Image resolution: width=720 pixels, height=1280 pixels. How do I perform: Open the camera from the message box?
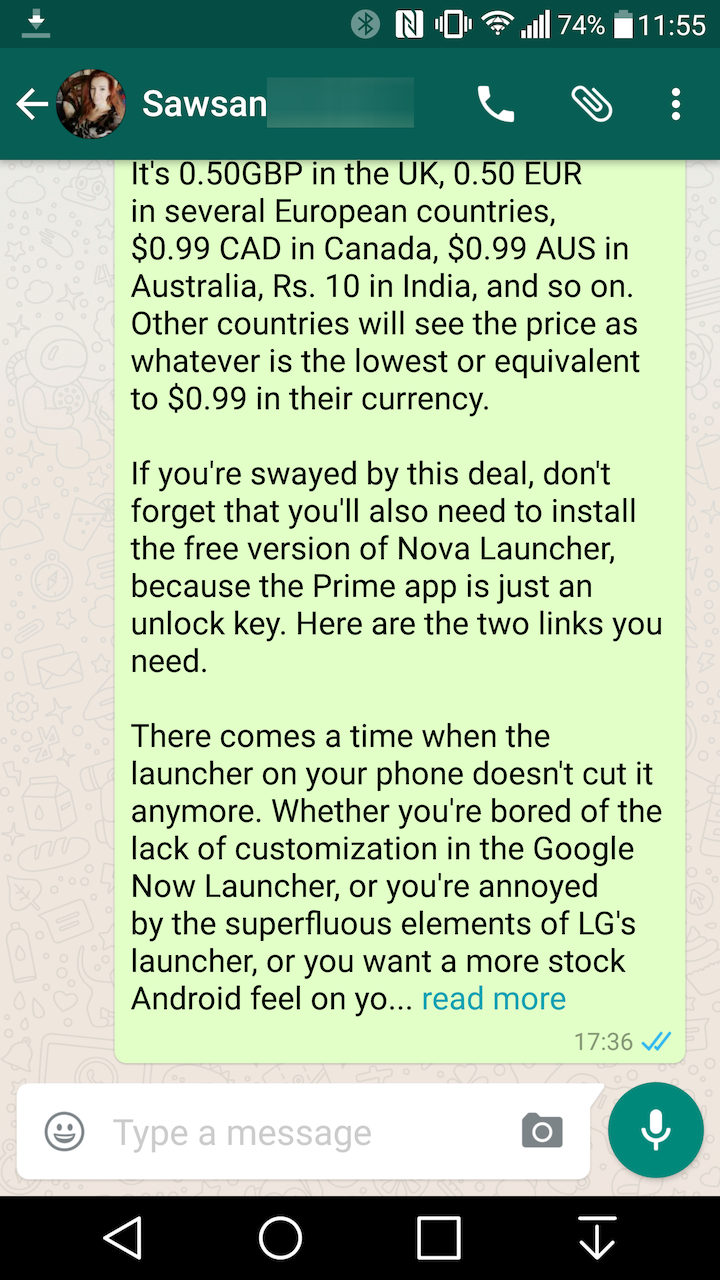[x=542, y=1132]
